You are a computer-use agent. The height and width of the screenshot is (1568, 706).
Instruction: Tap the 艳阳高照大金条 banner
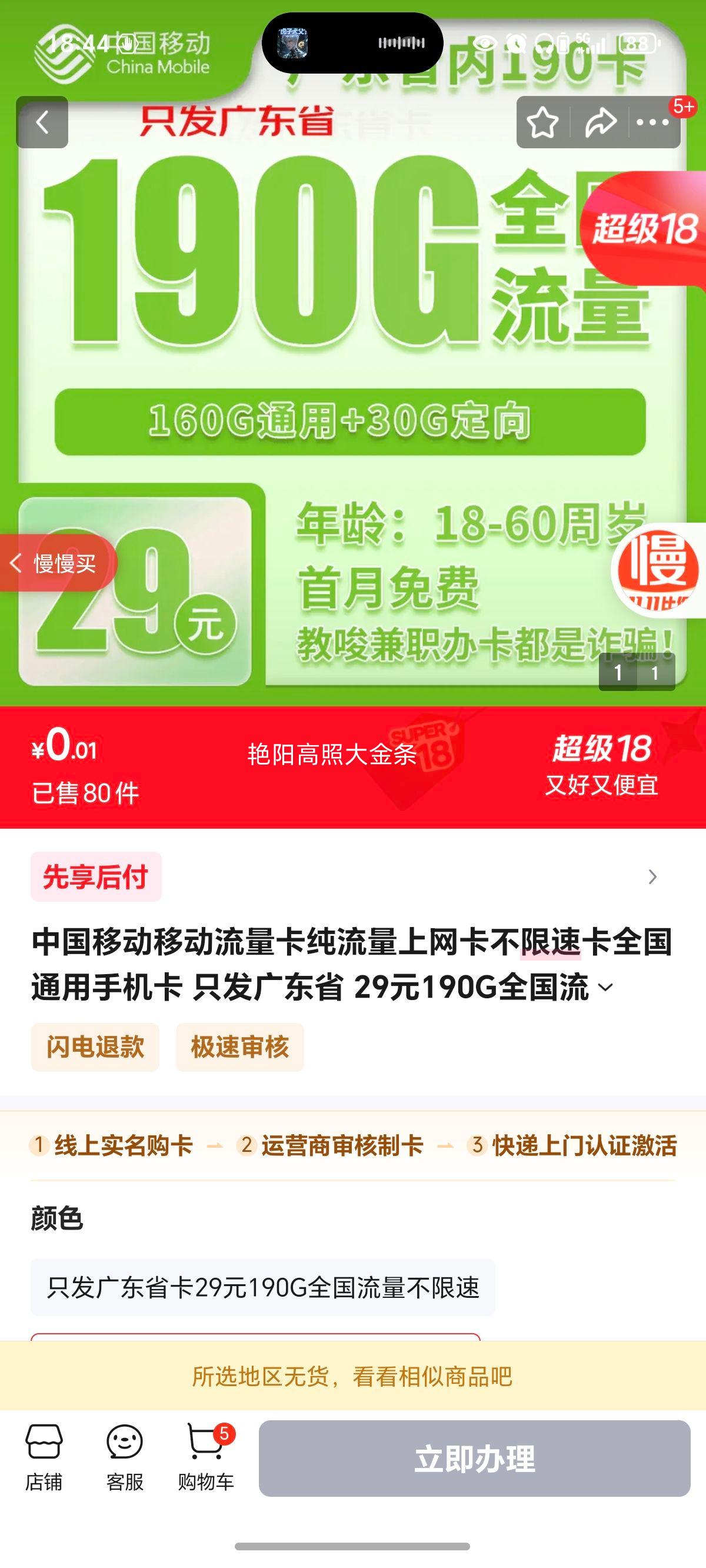tap(331, 753)
